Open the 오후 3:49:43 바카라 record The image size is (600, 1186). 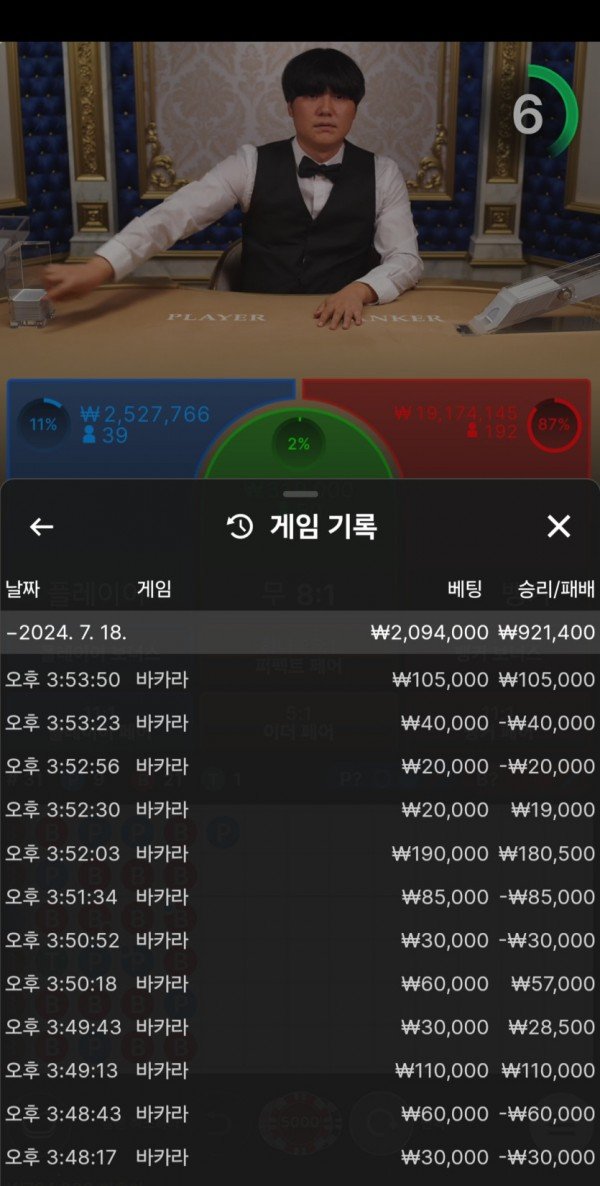tap(300, 1027)
